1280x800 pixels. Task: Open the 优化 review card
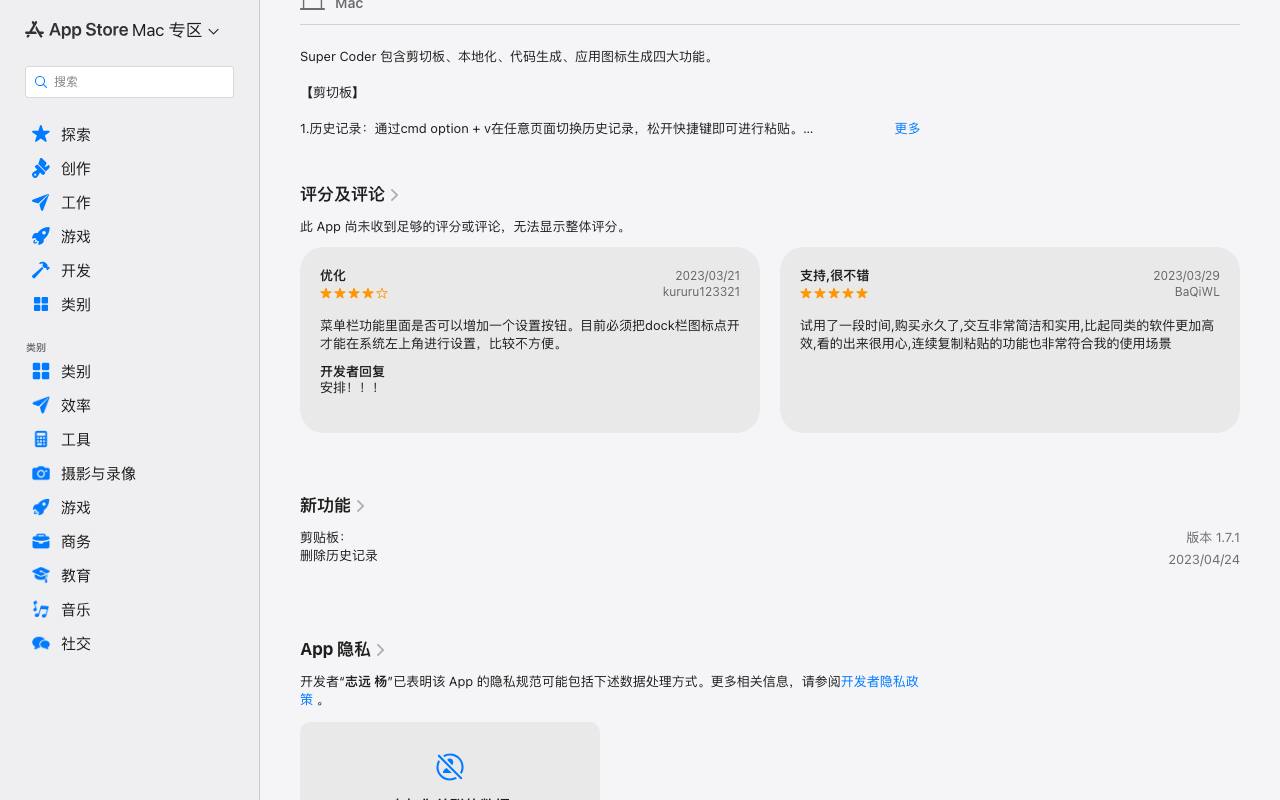tap(530, 340)
